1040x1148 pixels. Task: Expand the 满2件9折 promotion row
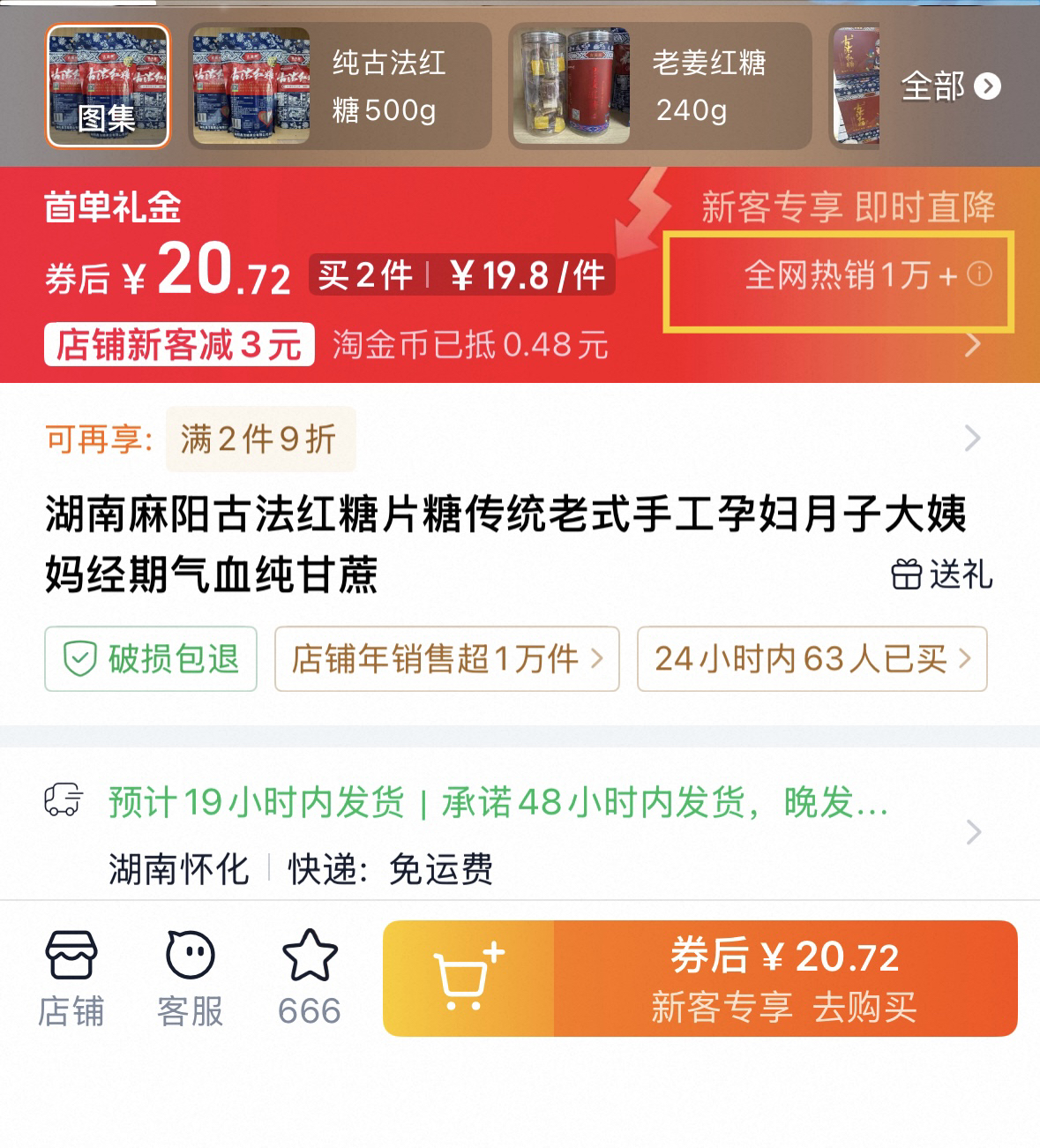click(972, 438)
